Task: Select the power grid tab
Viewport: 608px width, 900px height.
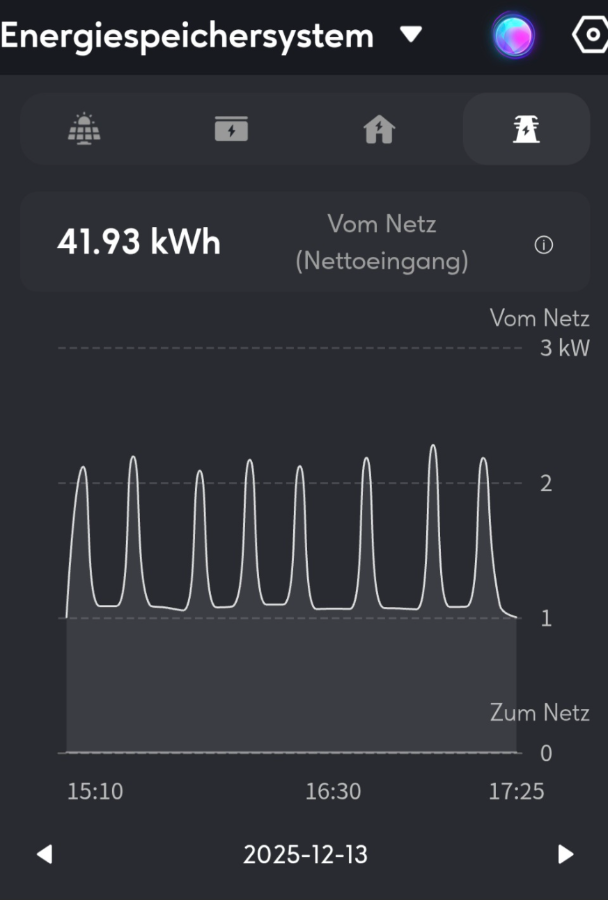Action: click(x=526, y=129)
